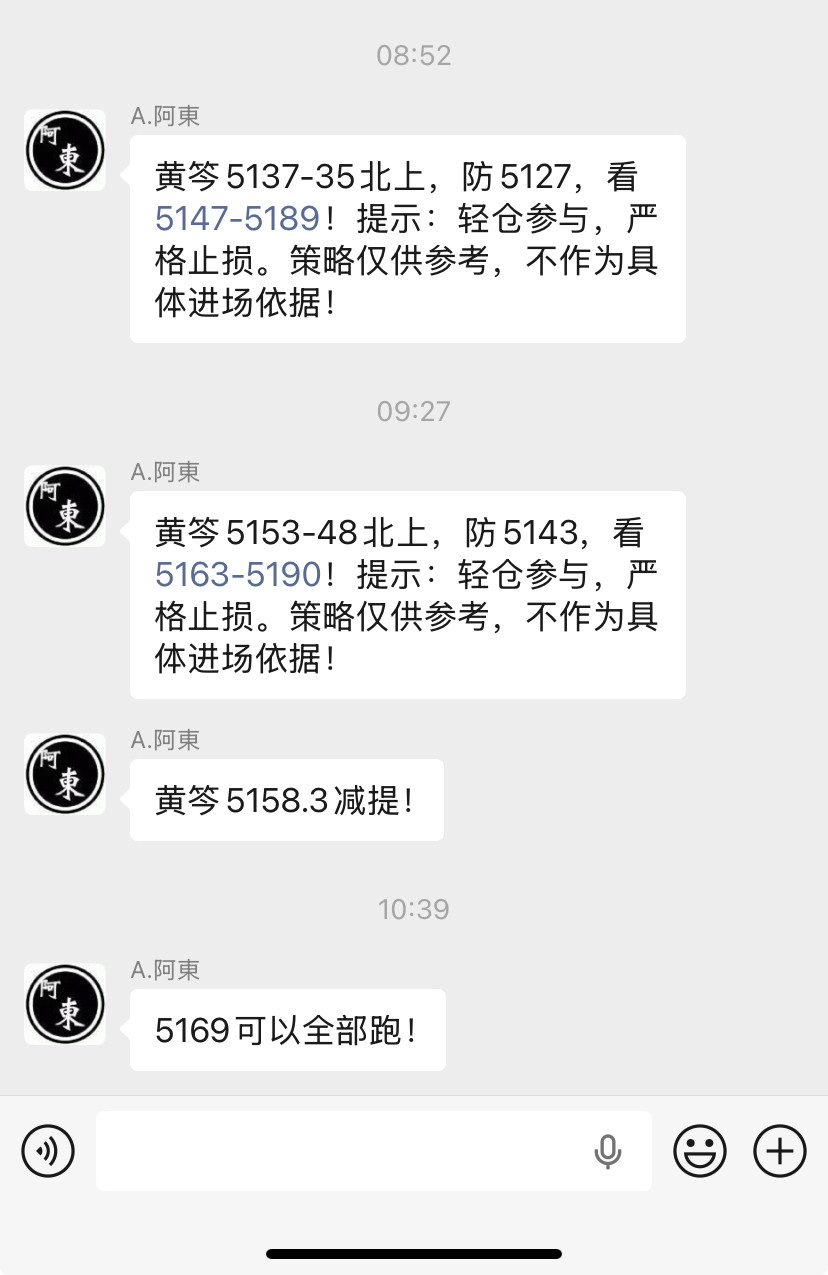This screenshot has height=1275, width=828.
Task: Tap the avatar next to the 5169 message
Action: (64, 1005)
